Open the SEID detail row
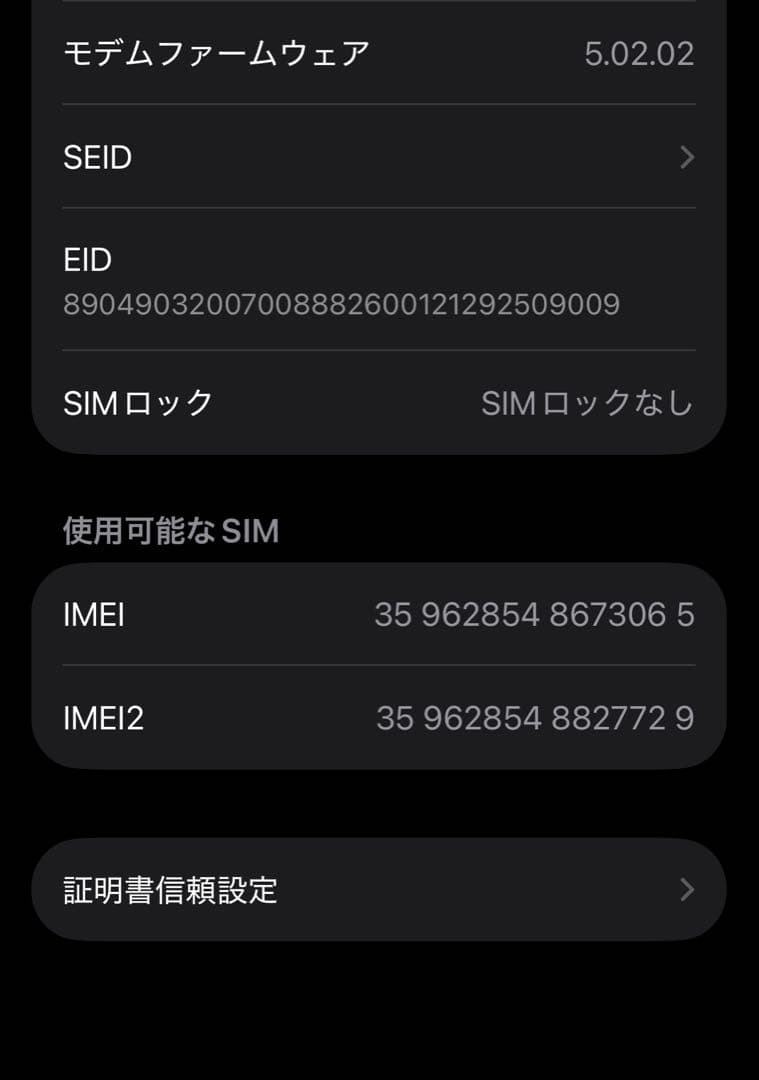Viewport: 759px width, 1080px height. point(379,157)
